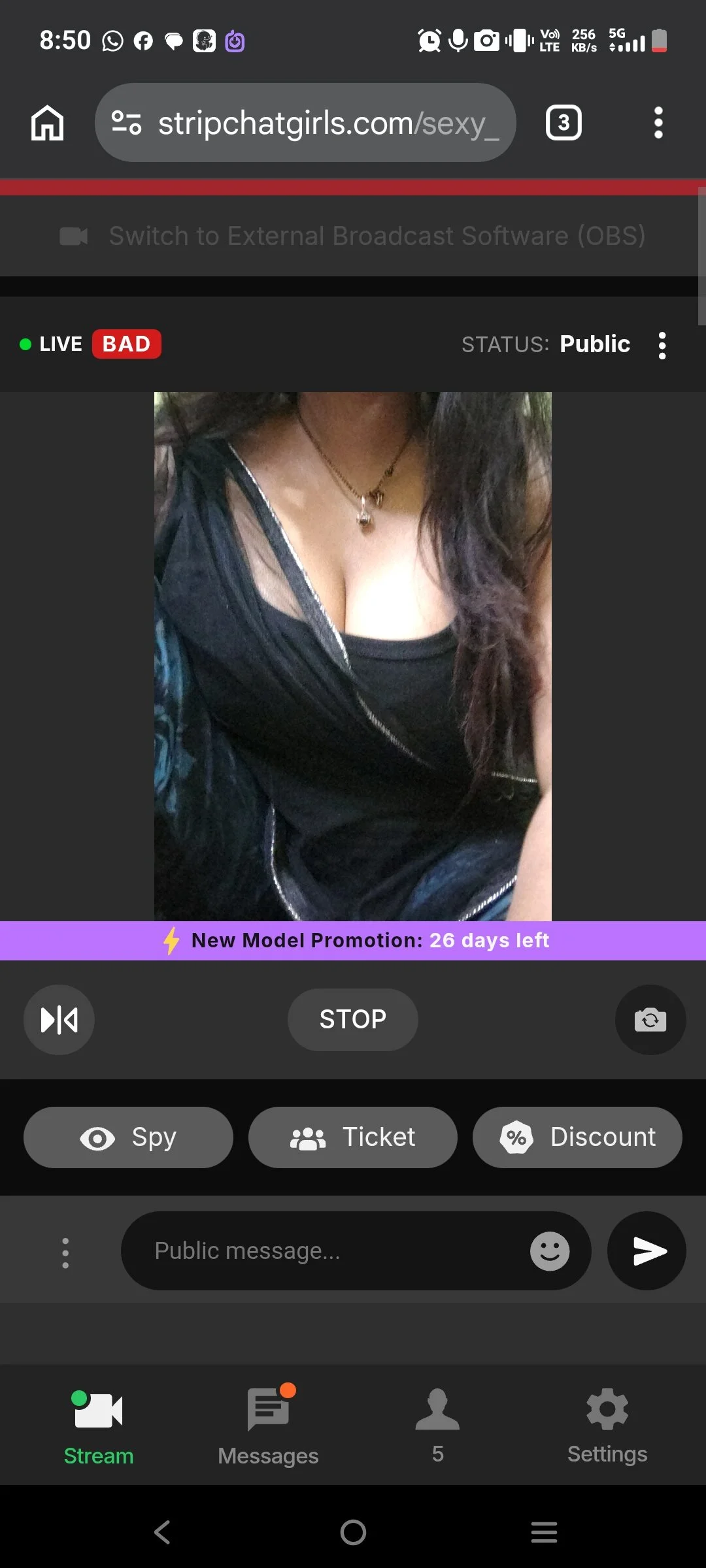Select the Ticket show option
This screenshot has width=706, height=1568.
click(x=353, y=1137)
